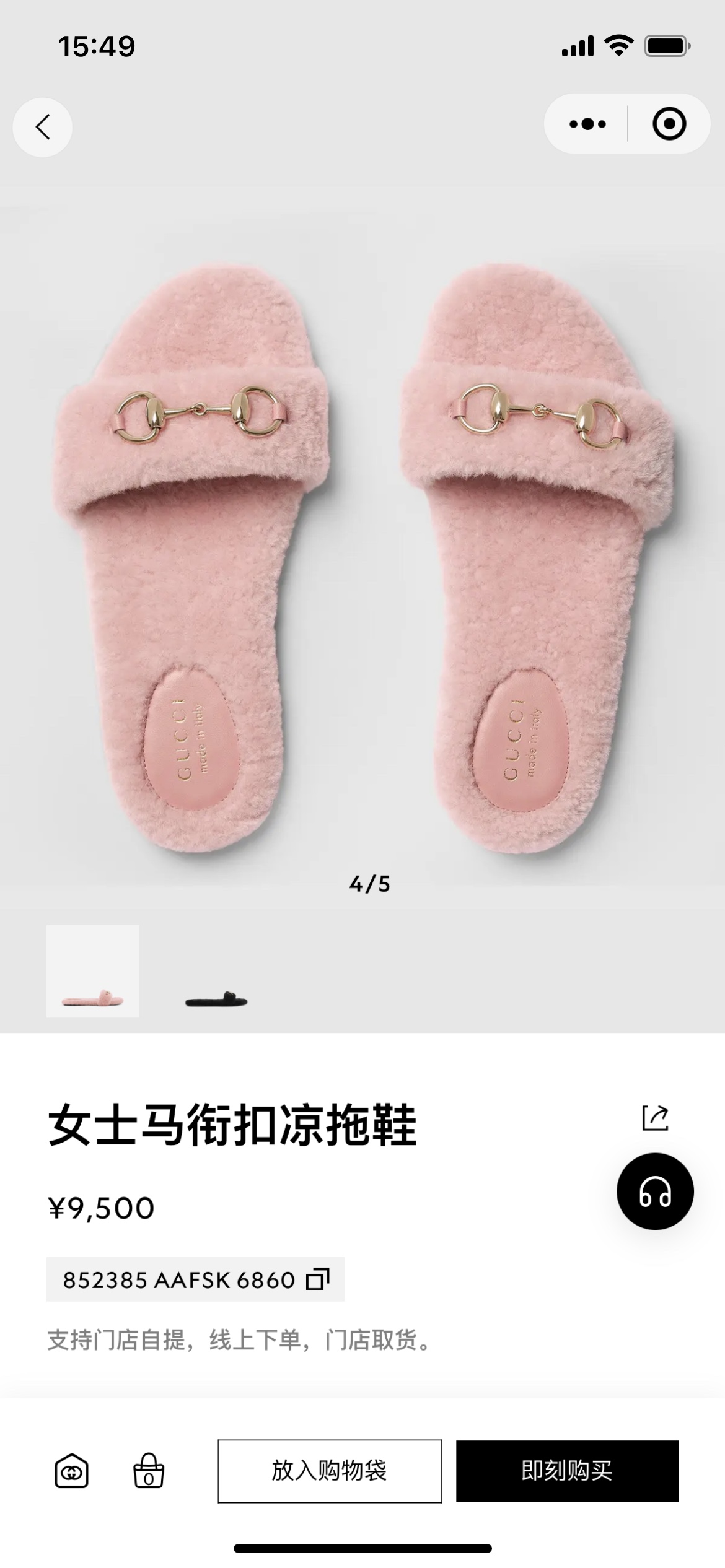The width and height of the screenshot is (725, 1568).
Task: Tap 放入购物袋 to add to bag
Action: click(330, 1471)
